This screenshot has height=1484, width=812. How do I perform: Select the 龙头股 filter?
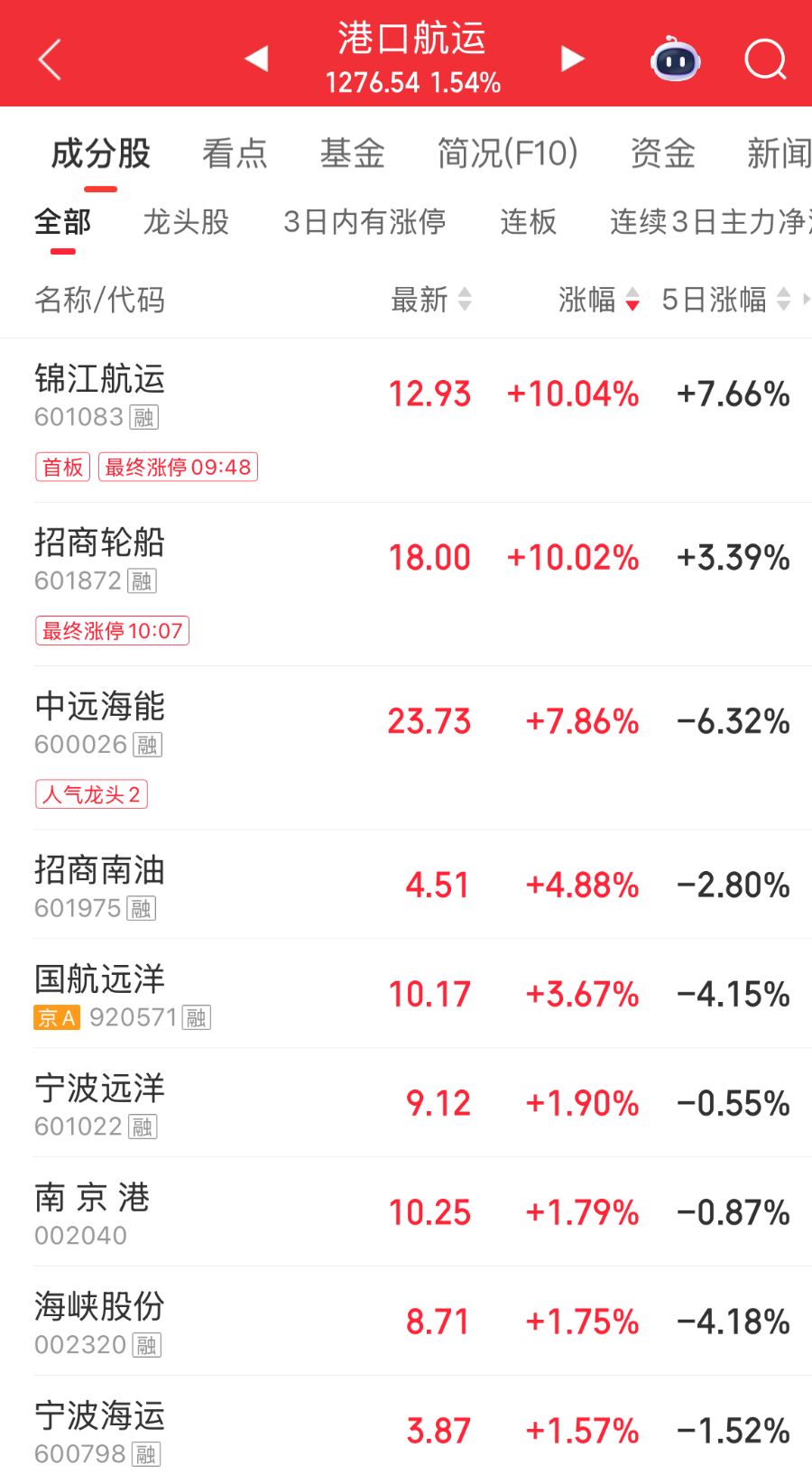point(186,222)
